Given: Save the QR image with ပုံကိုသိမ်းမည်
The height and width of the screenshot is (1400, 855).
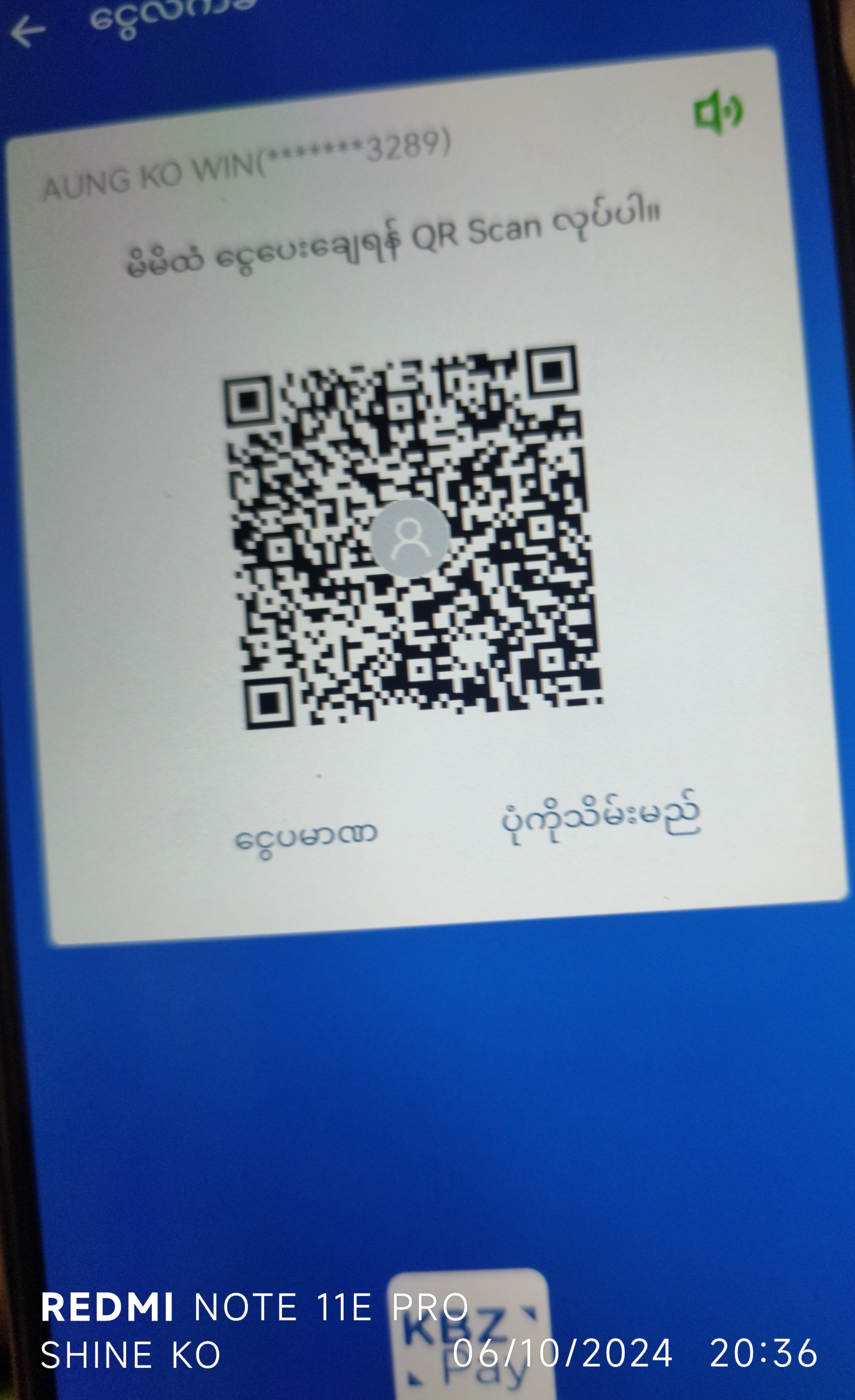Looking at the screenshot, I should pos(600,818).
